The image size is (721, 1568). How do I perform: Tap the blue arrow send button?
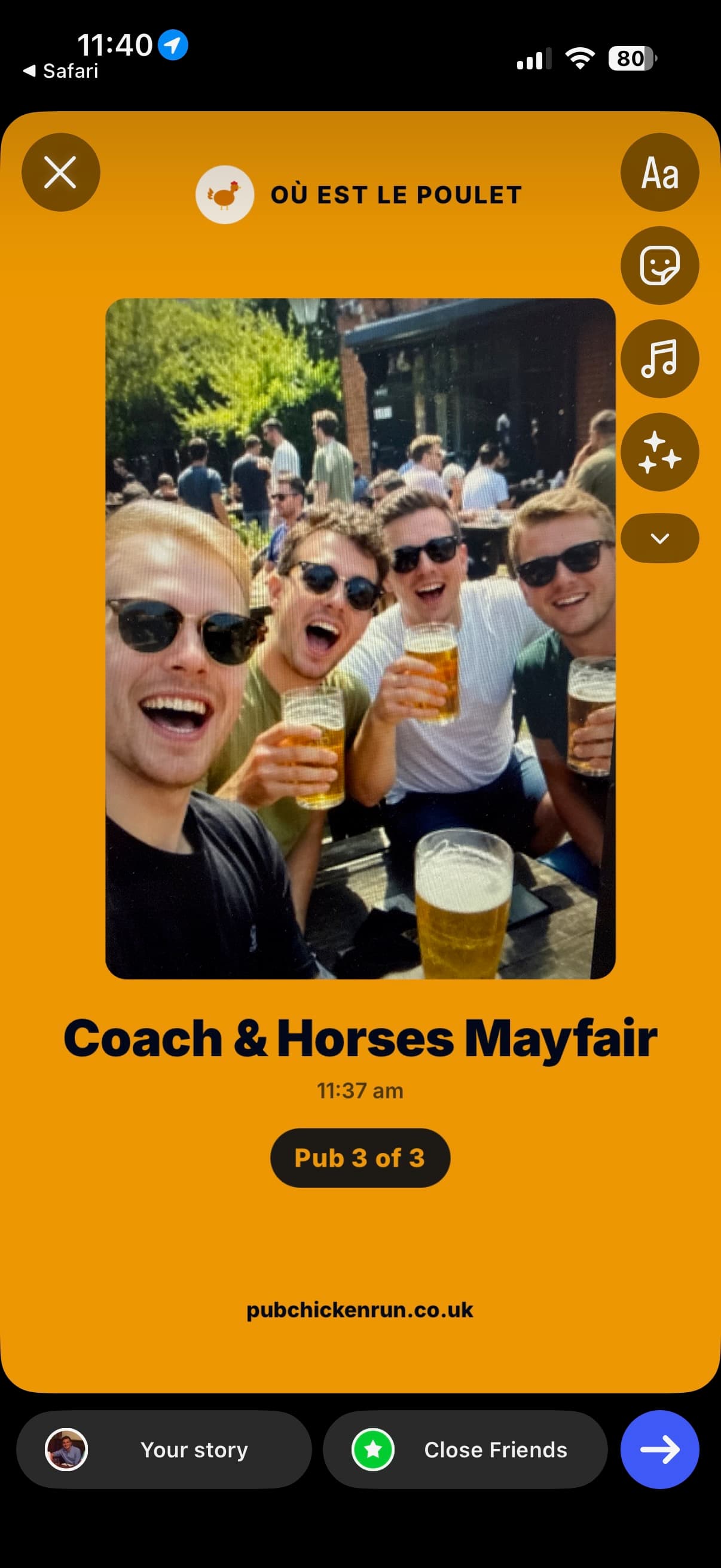pos(659,1450)
